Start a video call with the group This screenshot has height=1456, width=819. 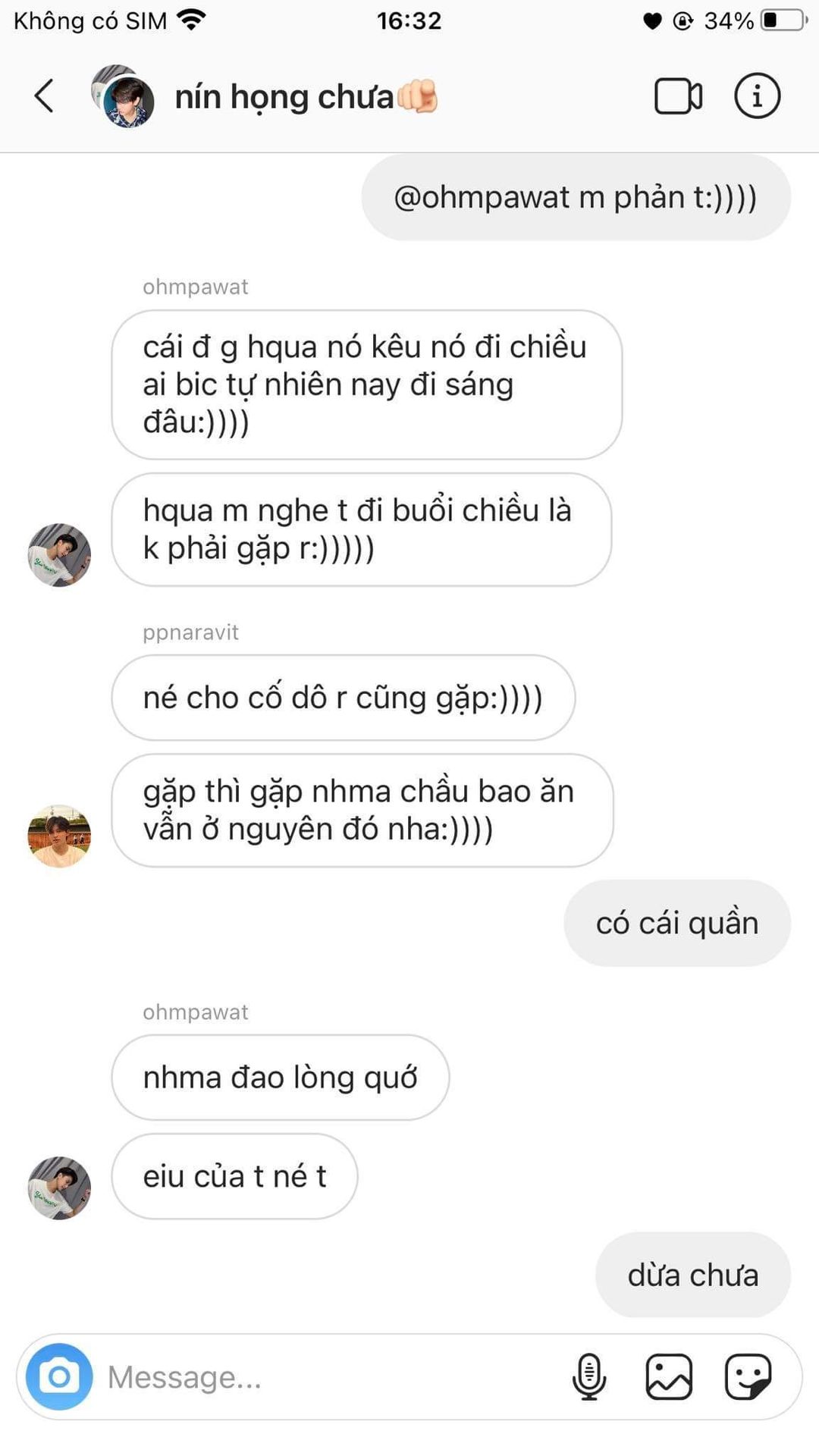pyautogui.click(x=677, y=96)
